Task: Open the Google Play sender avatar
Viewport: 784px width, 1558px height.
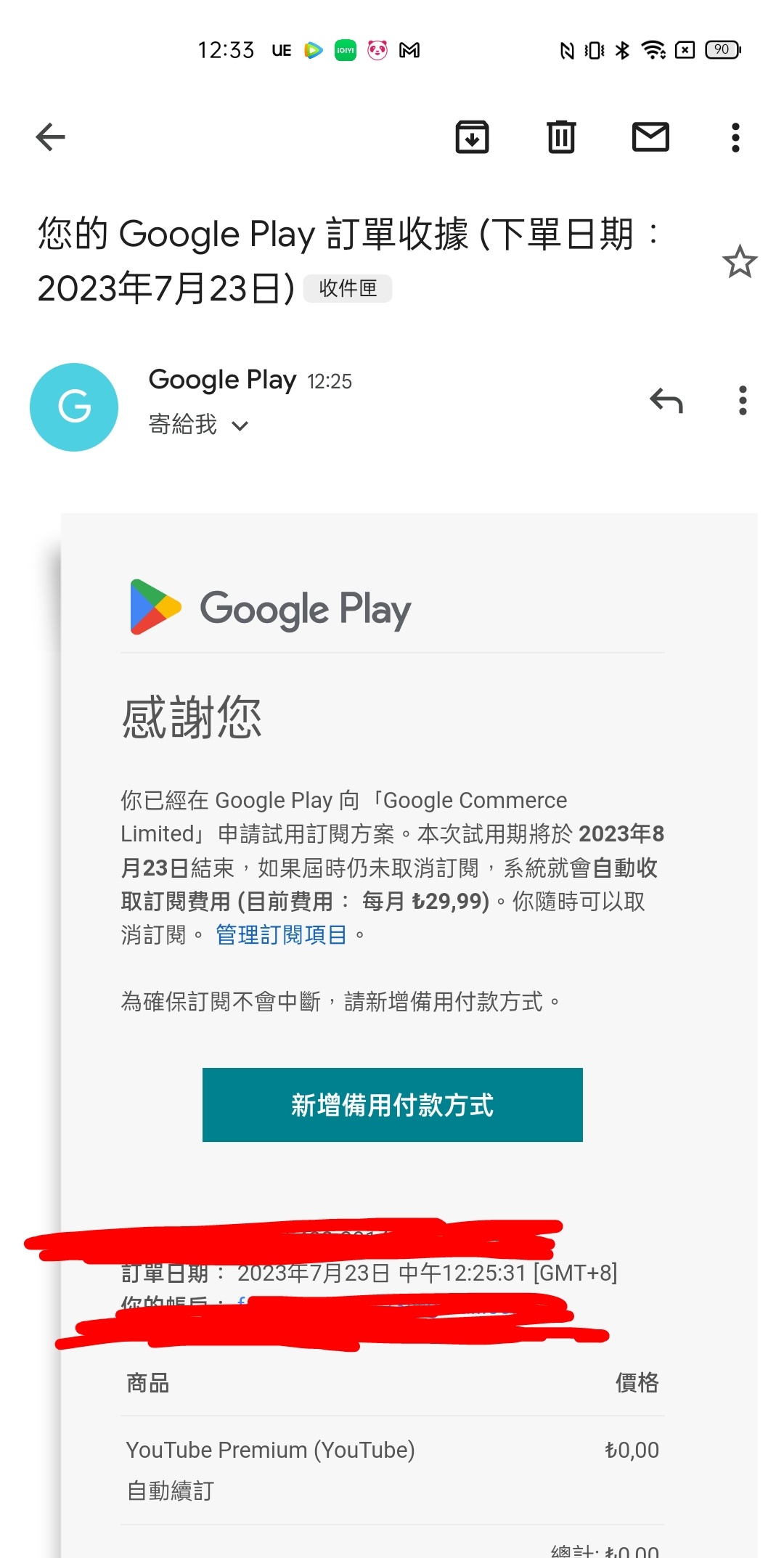Action: click(74, 407)
